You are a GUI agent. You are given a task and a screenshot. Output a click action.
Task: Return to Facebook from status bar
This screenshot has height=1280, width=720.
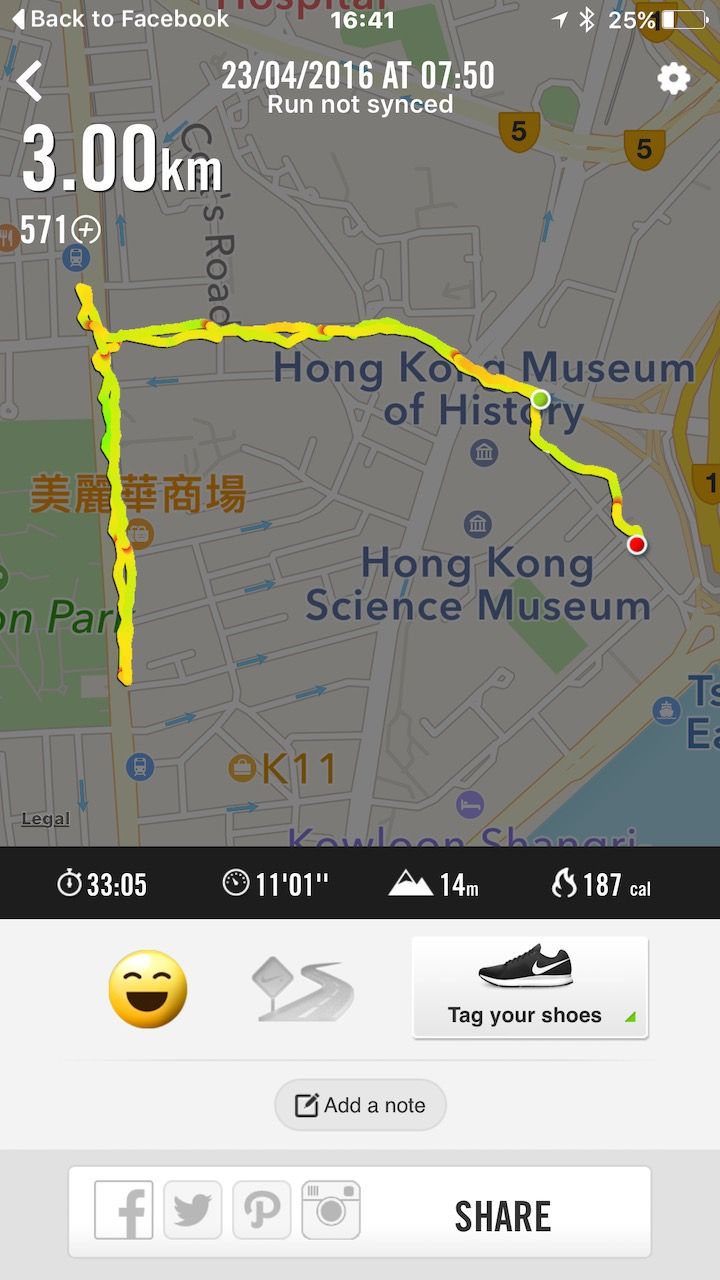[x=119, y=19]
